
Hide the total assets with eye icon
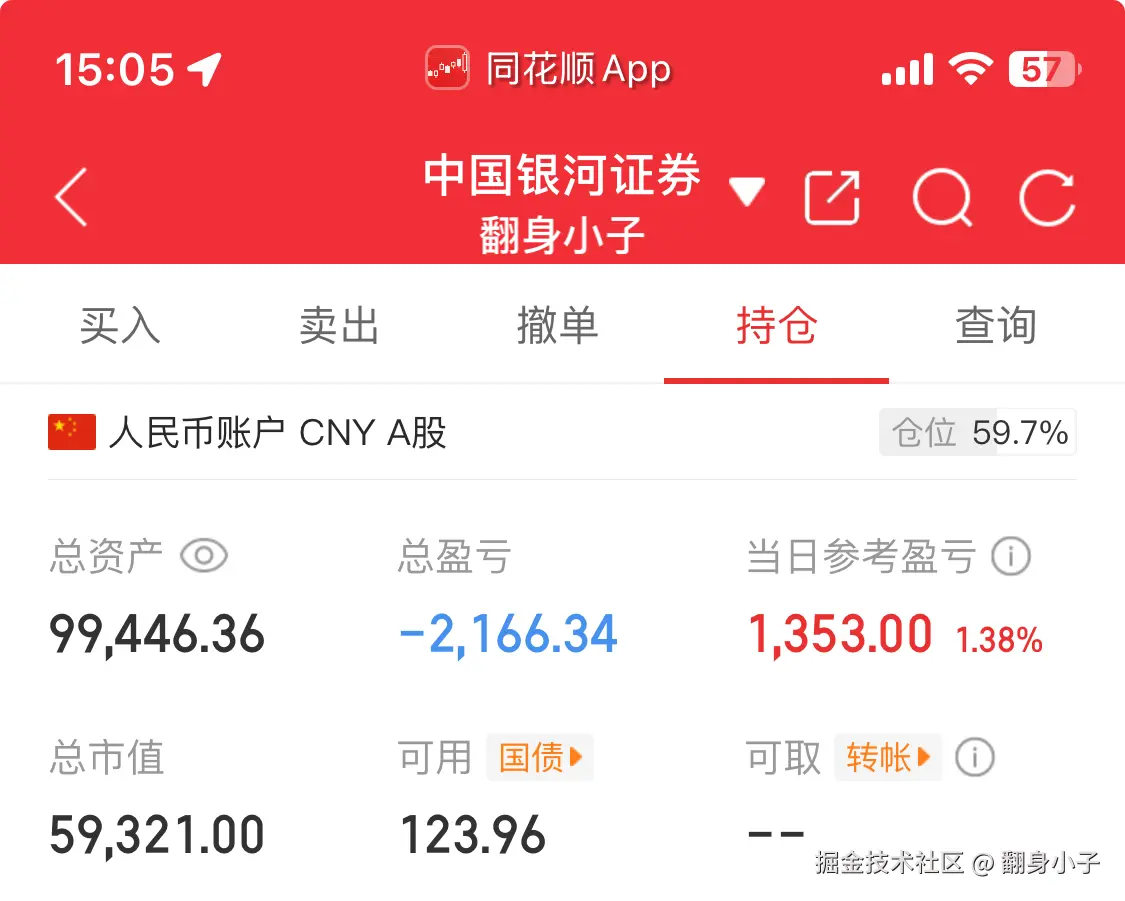coord(204,556)
